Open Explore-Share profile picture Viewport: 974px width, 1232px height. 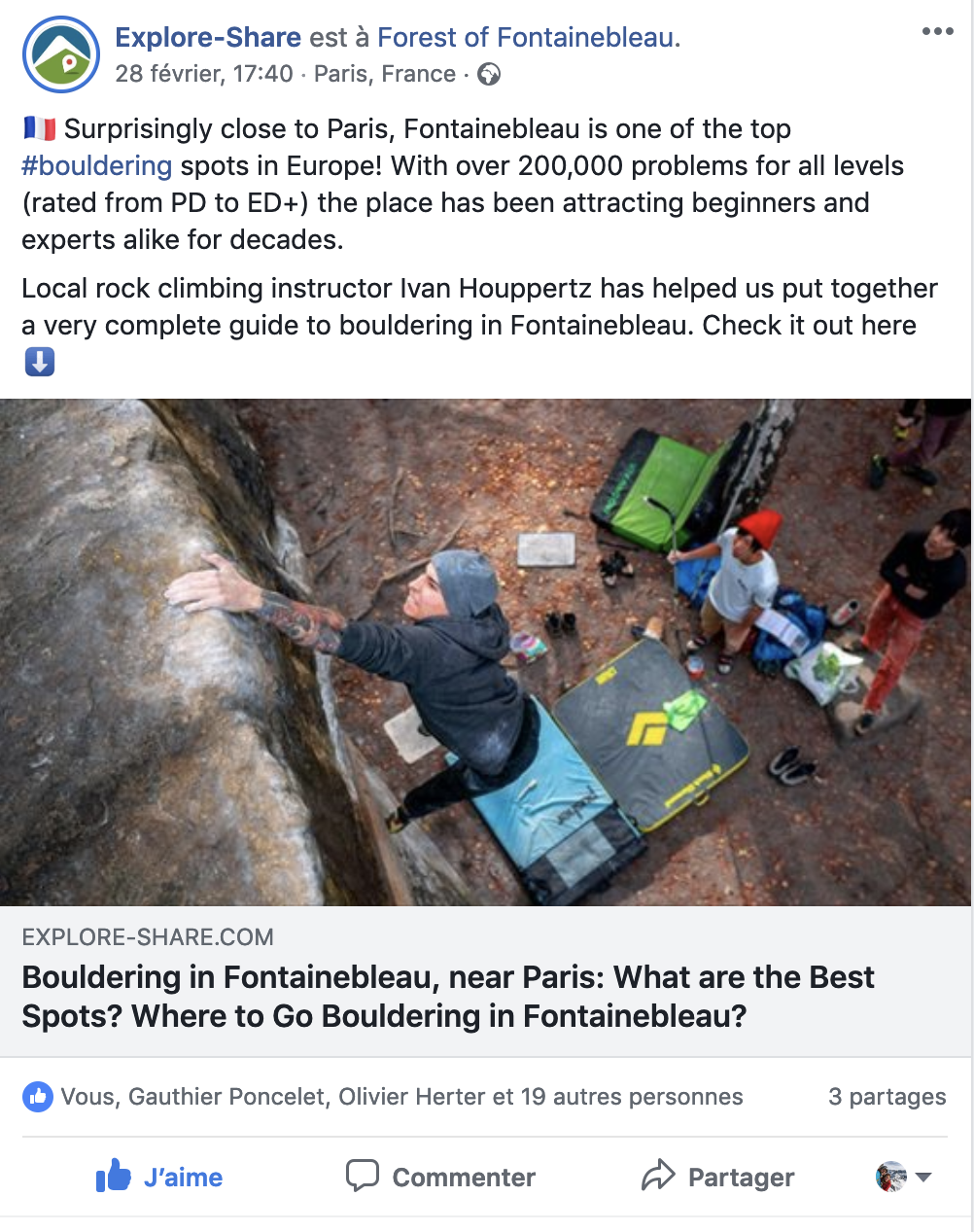click(60, 54)
